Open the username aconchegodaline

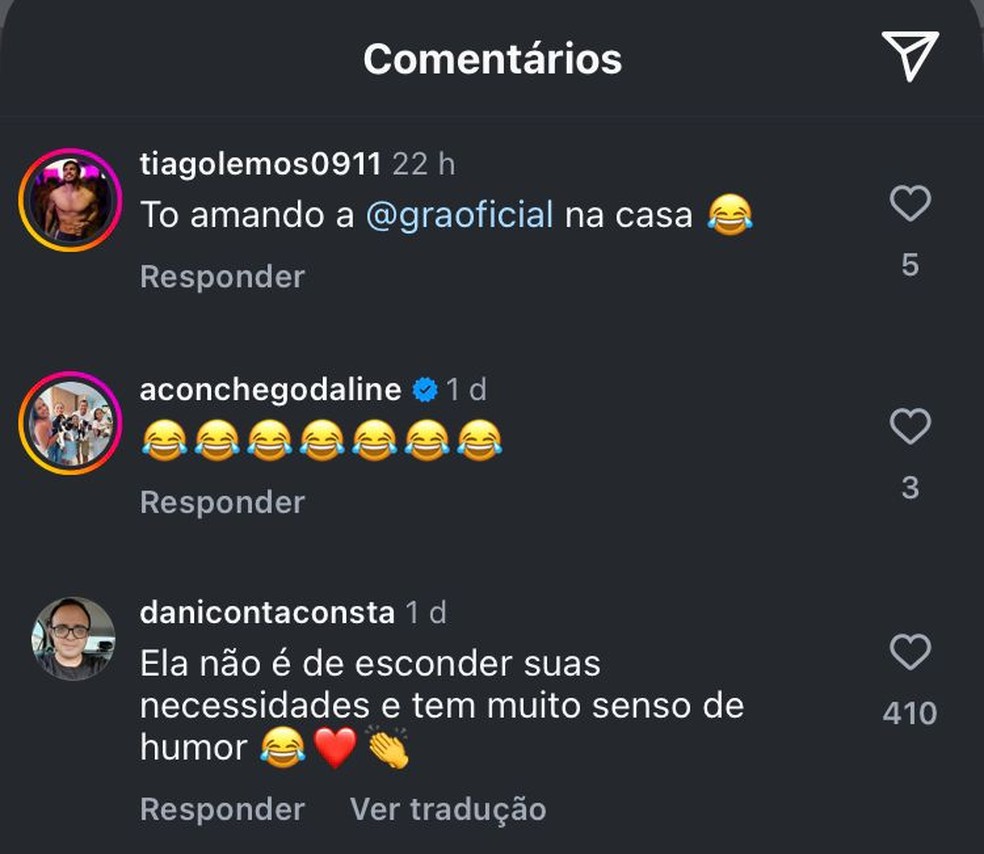click(x=270, y=389)
